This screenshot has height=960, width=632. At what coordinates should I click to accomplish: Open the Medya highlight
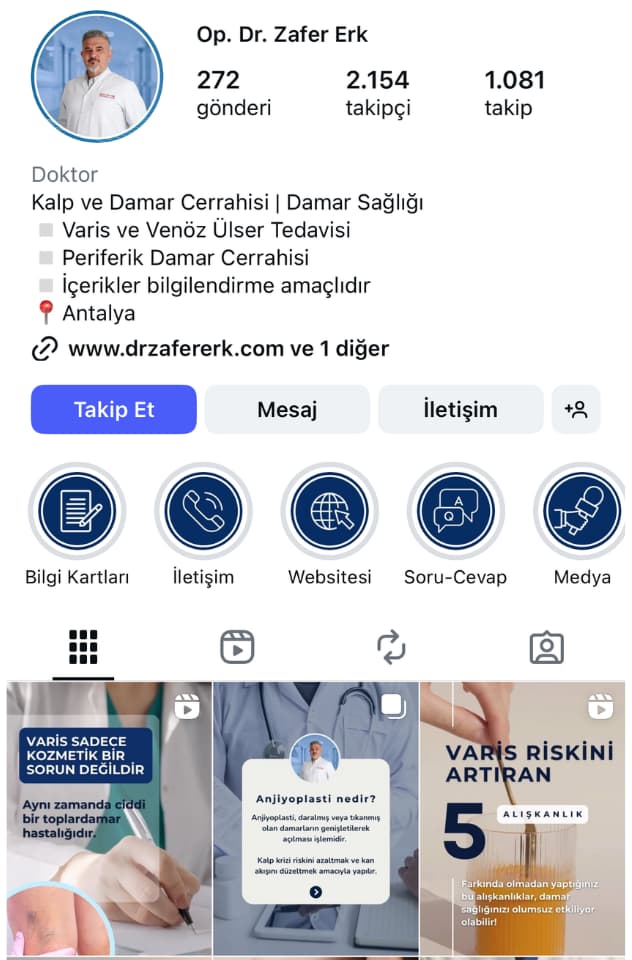pos(582,512)
